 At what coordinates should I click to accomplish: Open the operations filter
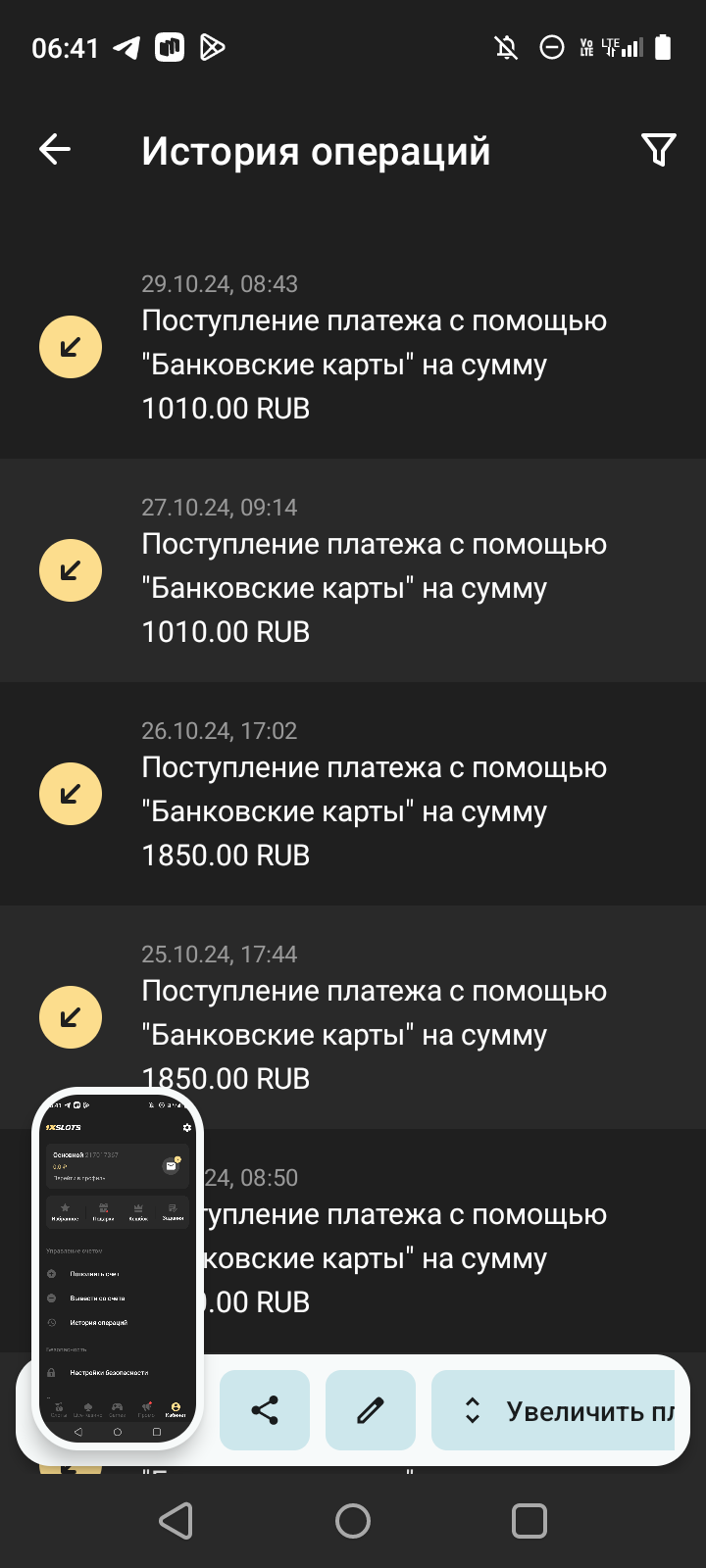coord(658,150)
